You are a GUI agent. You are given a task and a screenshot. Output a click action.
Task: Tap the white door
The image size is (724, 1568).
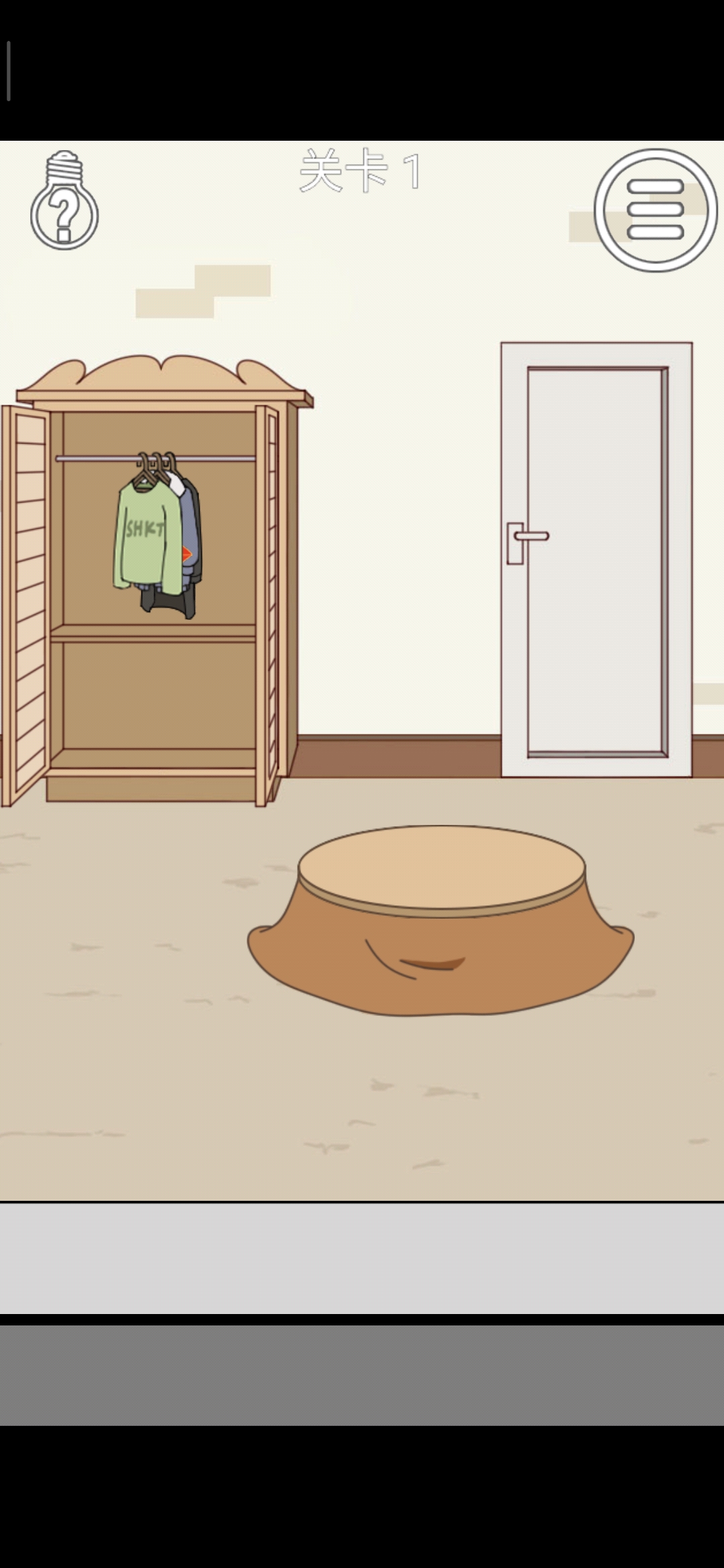pos(596,560)
